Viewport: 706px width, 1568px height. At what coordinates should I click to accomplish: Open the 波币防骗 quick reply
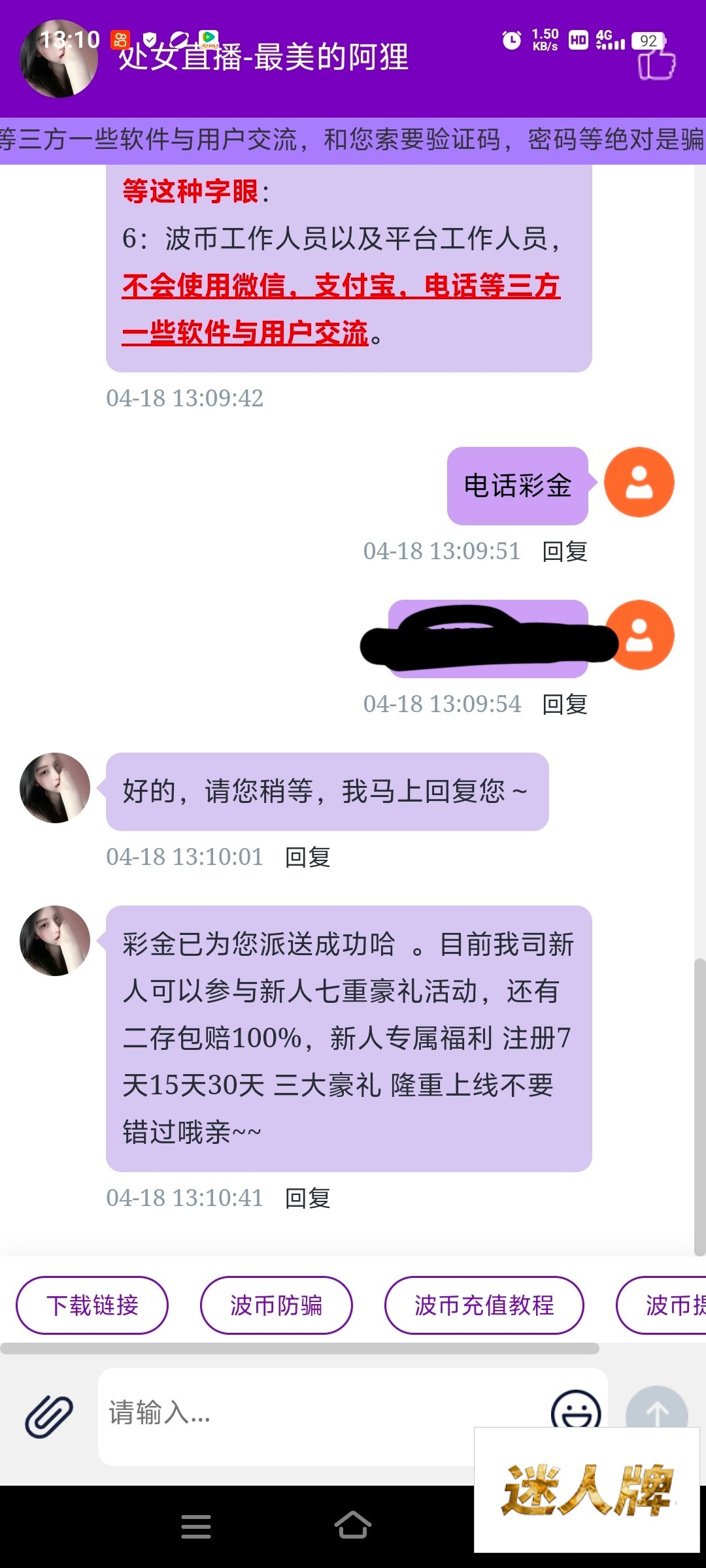pyautogui.click(x=276, y=1305)
